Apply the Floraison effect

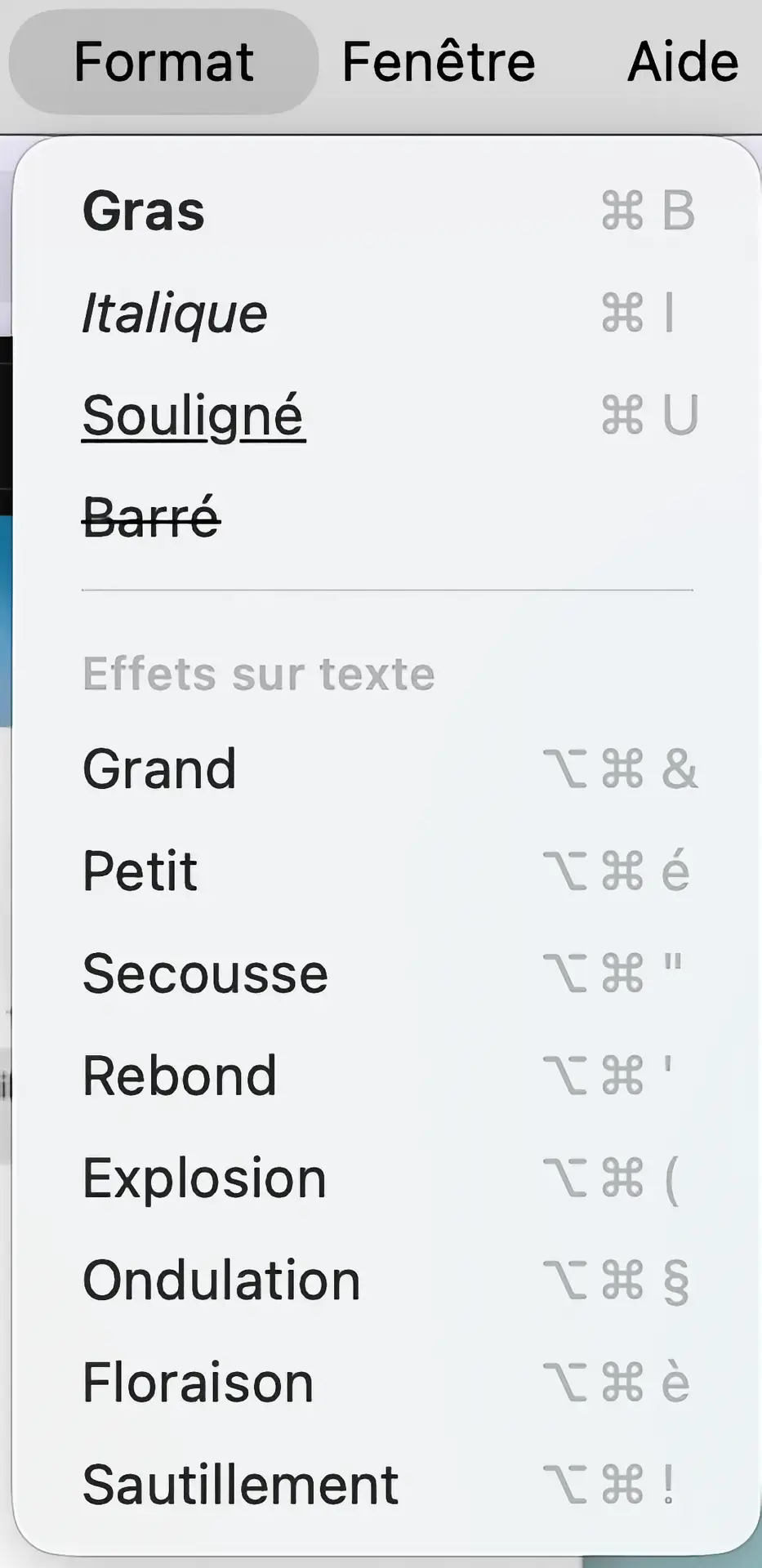196,1381
